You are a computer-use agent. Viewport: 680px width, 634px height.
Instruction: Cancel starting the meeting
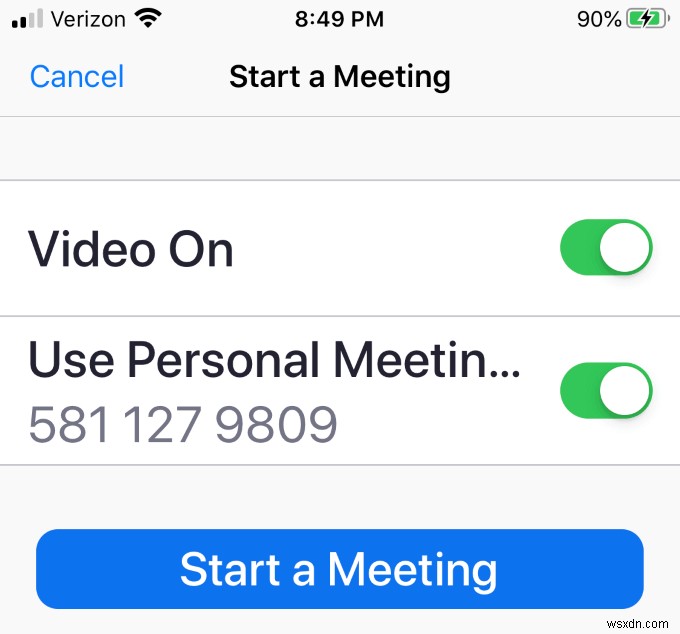point(77,77)
